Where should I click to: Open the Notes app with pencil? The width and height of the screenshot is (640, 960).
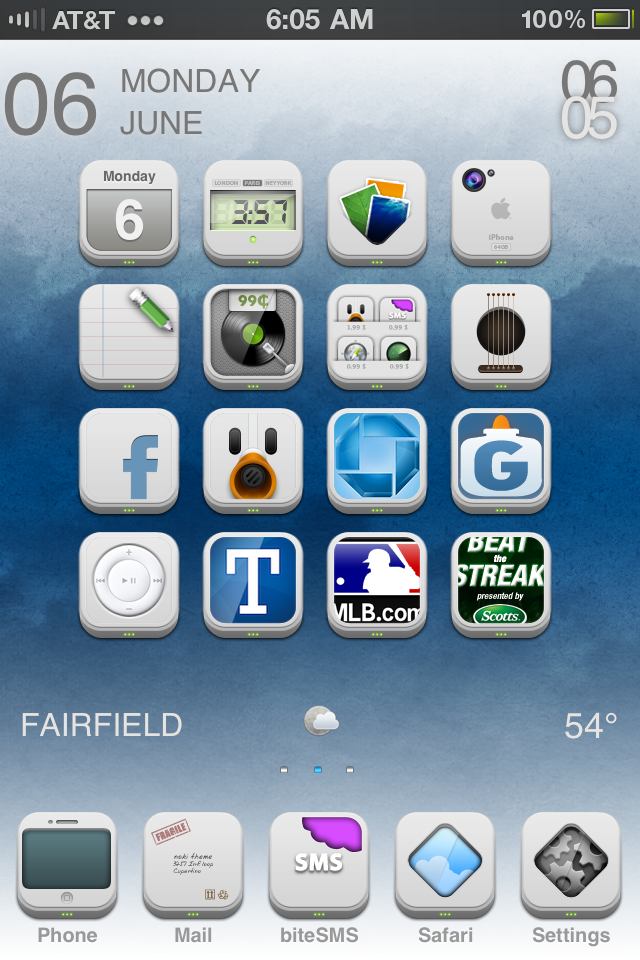pyautogui.click(x=129, y=334)
